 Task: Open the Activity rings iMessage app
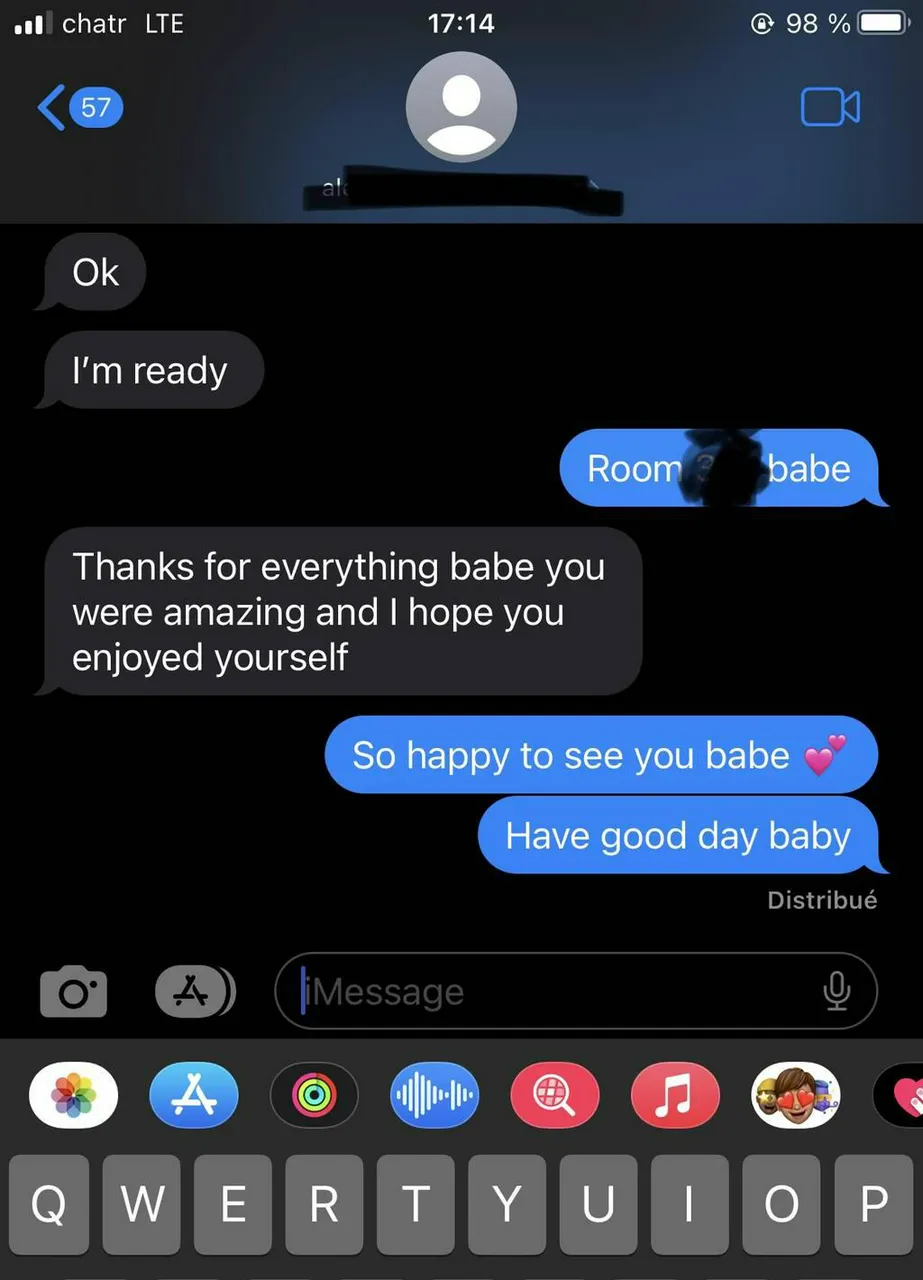314,1095
